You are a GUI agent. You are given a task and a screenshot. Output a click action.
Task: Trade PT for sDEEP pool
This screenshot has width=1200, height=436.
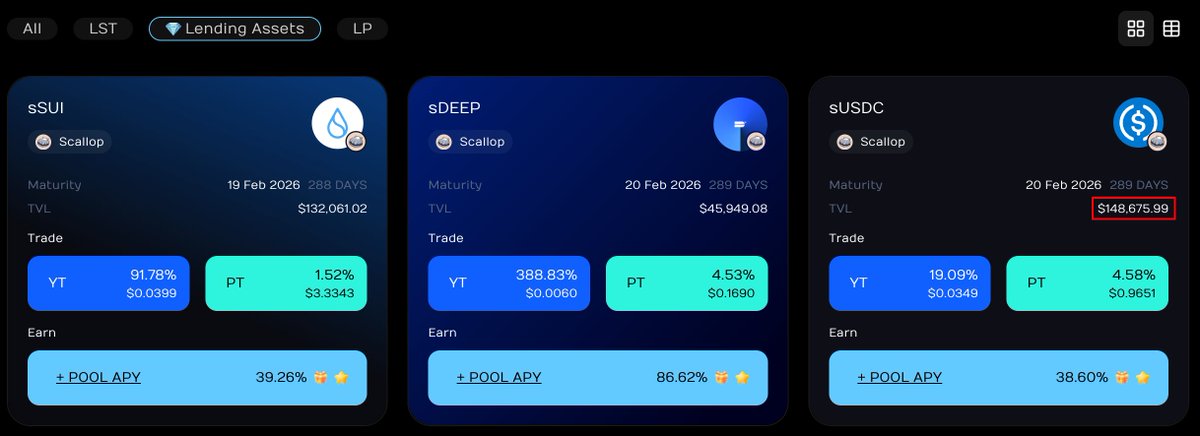coord(687,283)
